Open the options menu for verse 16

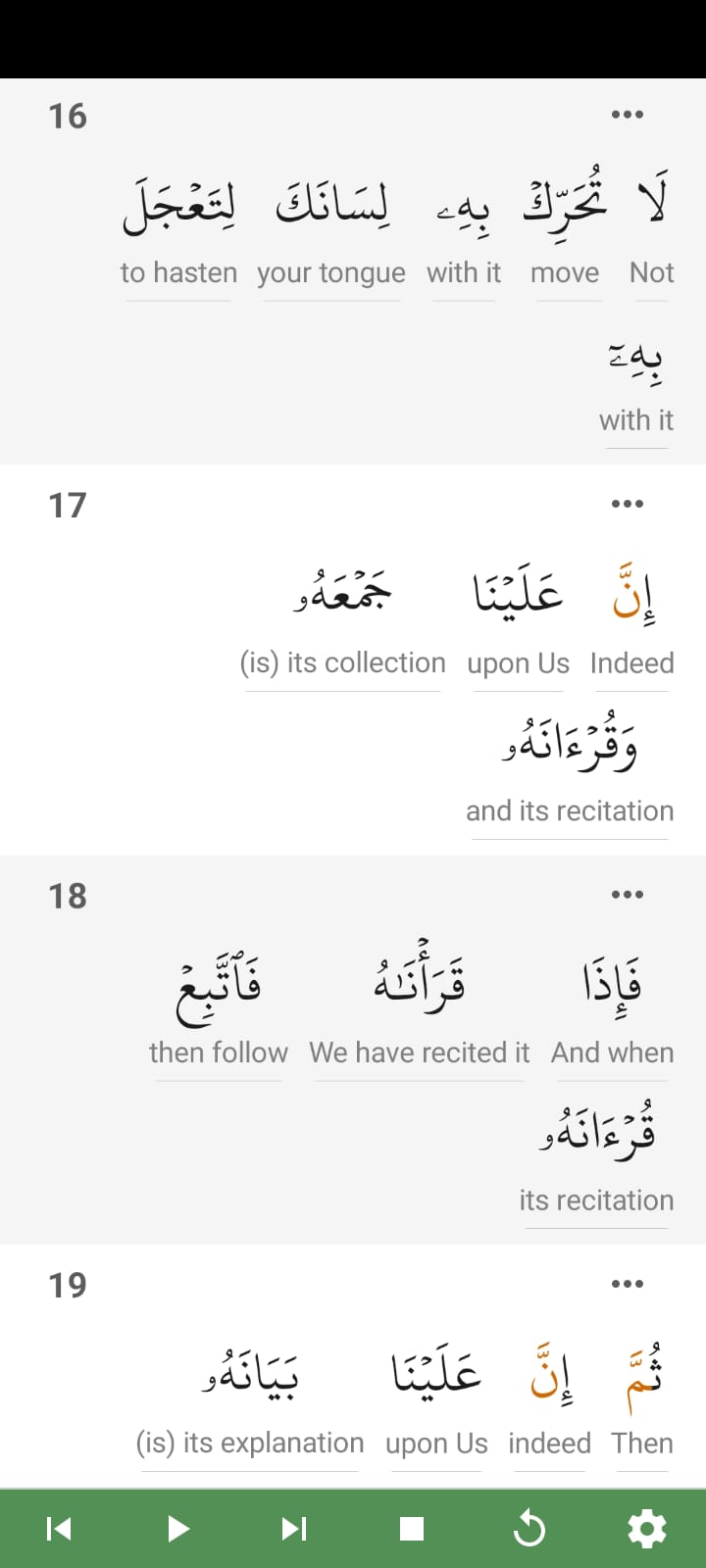[x=628, y=115]
